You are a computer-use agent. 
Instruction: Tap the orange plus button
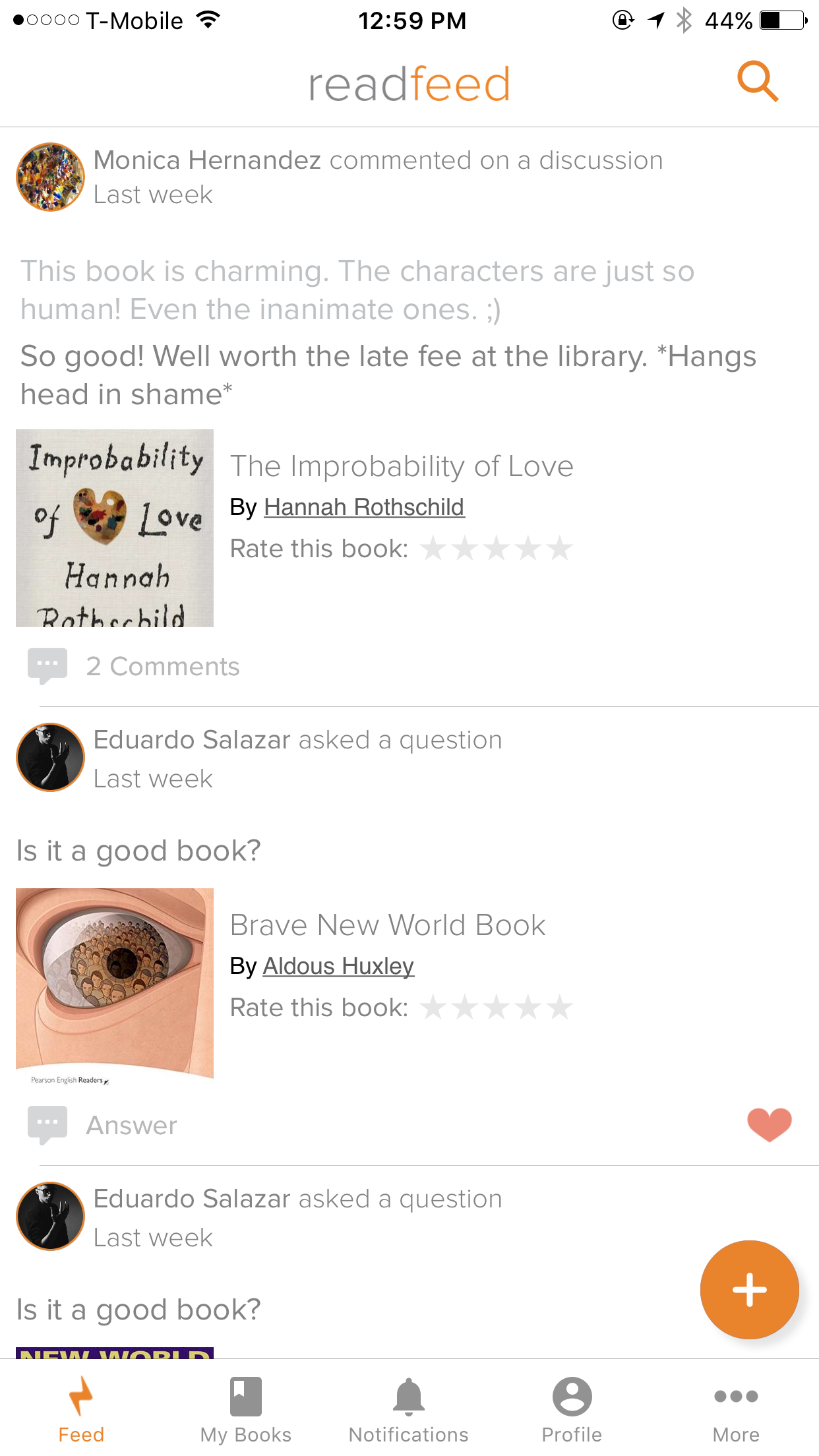[749, 1290]
